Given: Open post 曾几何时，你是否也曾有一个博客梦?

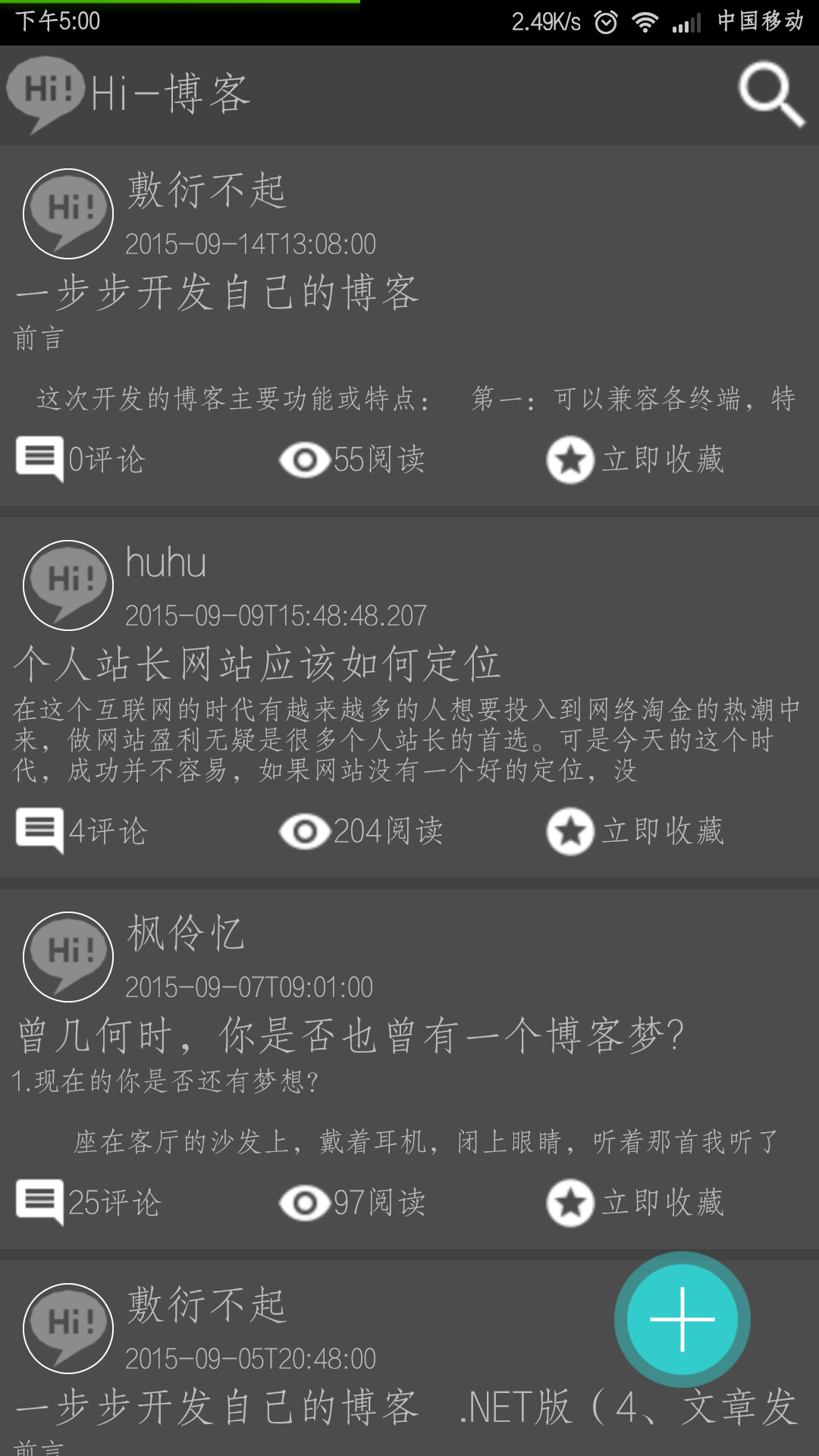Looking at the screenshot, I should [x=350, y=1036].
